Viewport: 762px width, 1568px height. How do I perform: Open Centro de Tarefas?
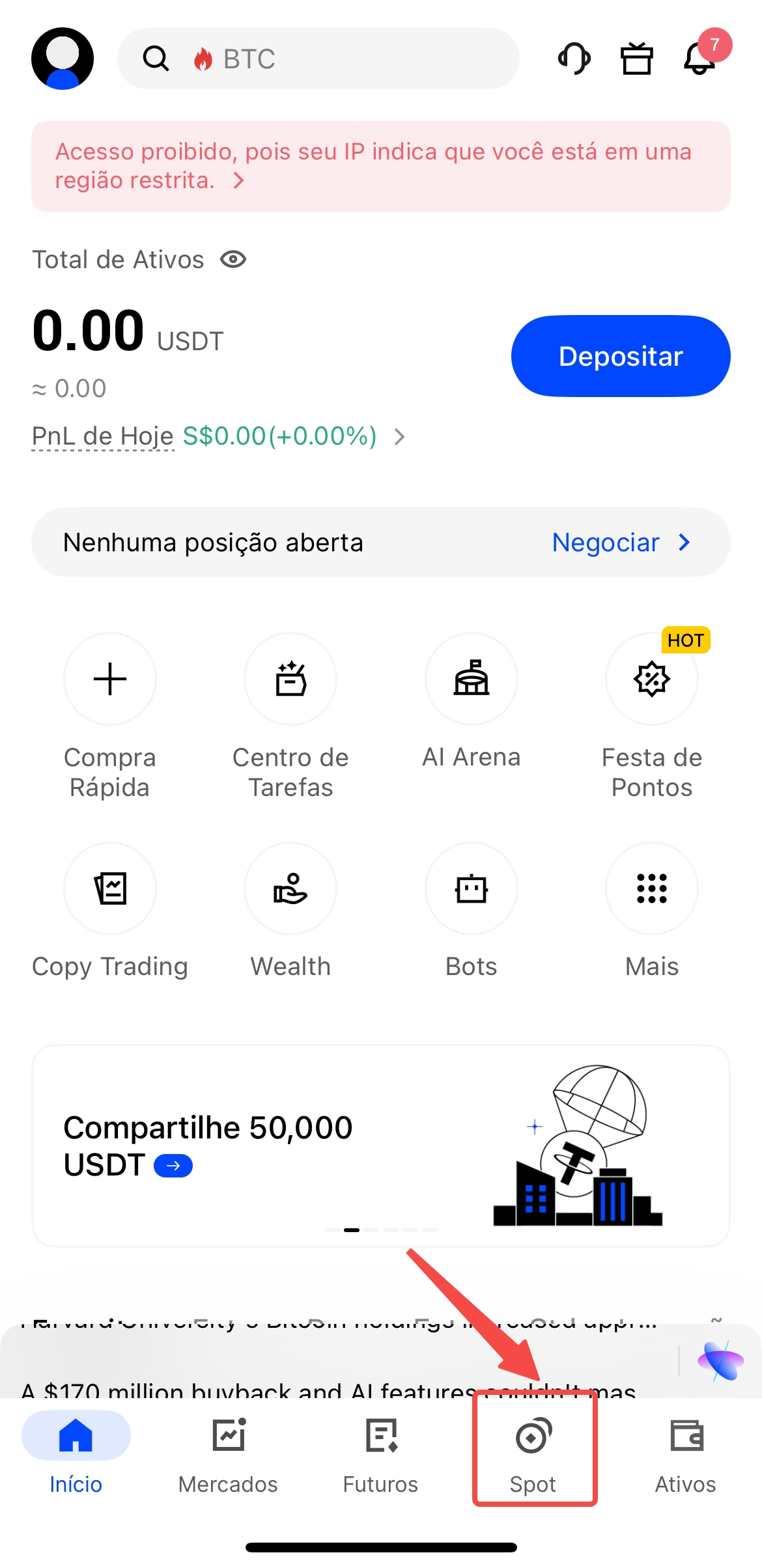tap(290, 679)
